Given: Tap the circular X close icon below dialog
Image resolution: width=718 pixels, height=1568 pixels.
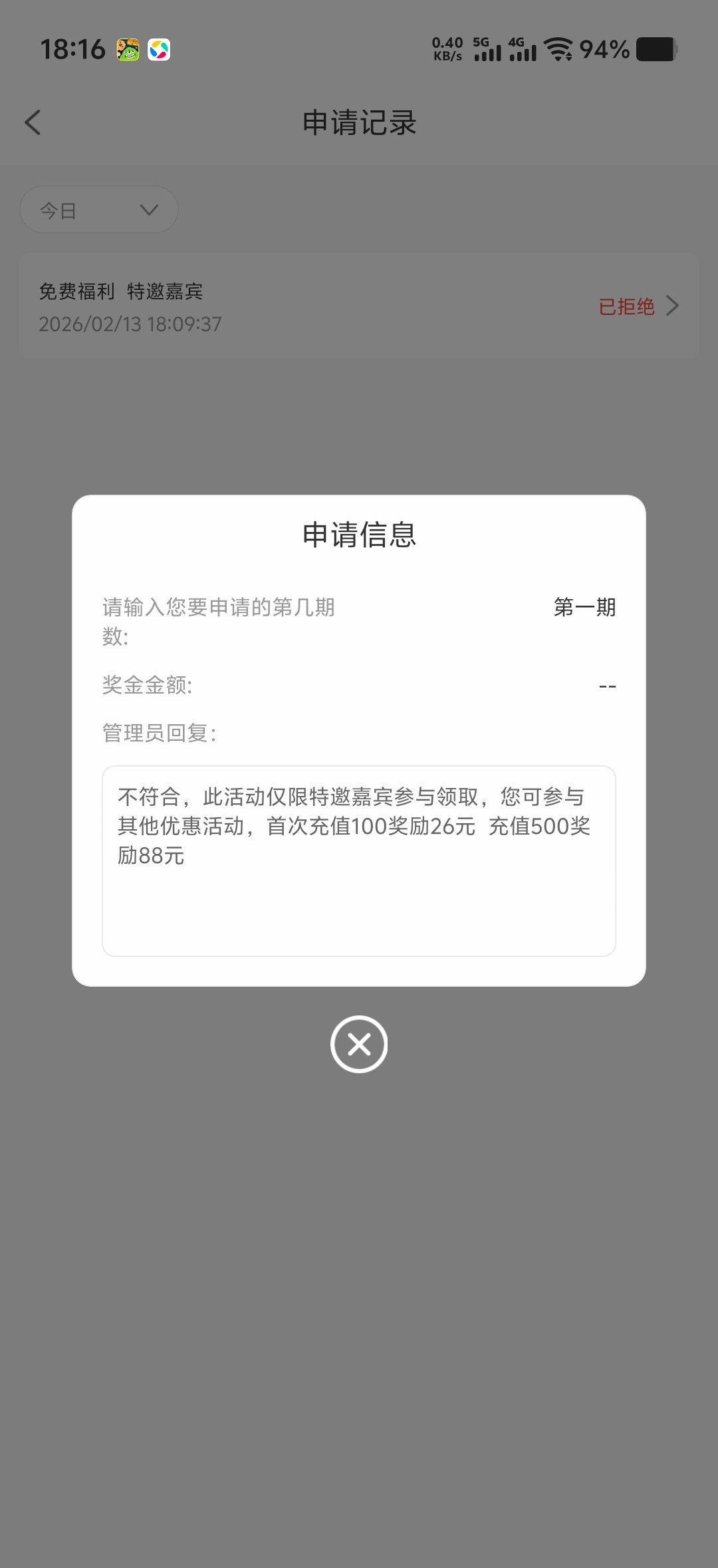Looking at the screenshot, I should (359, 1044).
